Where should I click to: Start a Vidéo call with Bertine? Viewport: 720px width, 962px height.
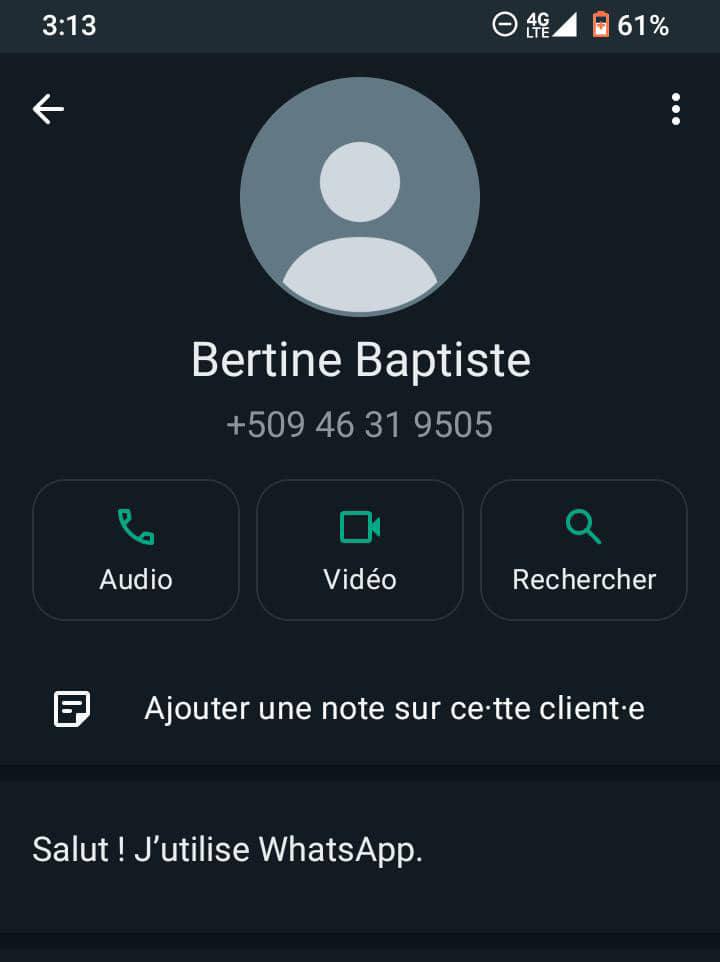coord(360,550)
